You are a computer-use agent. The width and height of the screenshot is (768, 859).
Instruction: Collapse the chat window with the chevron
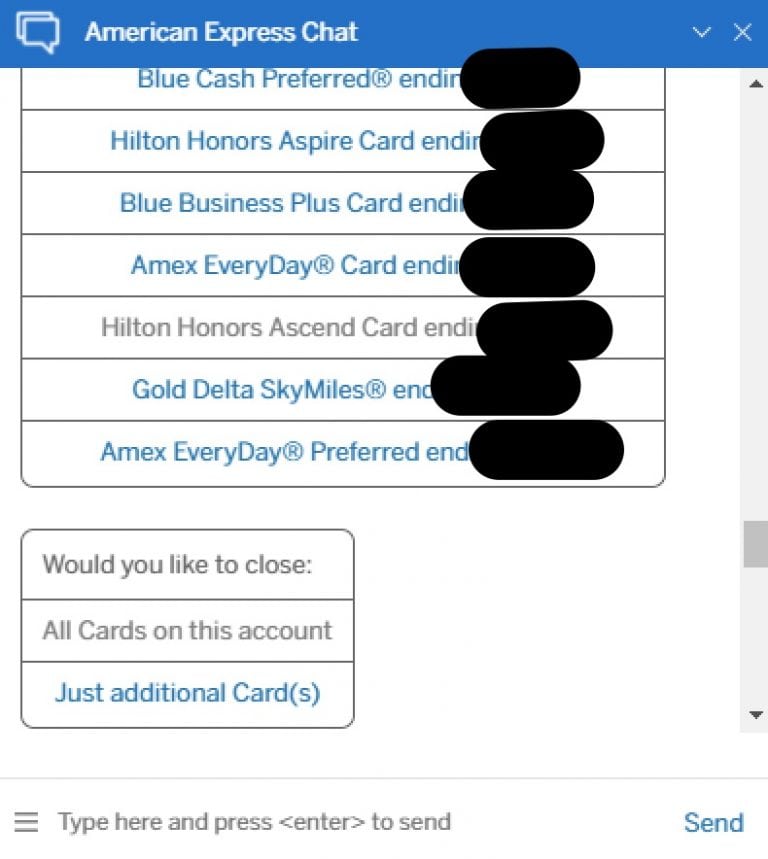tap(702, 32)
